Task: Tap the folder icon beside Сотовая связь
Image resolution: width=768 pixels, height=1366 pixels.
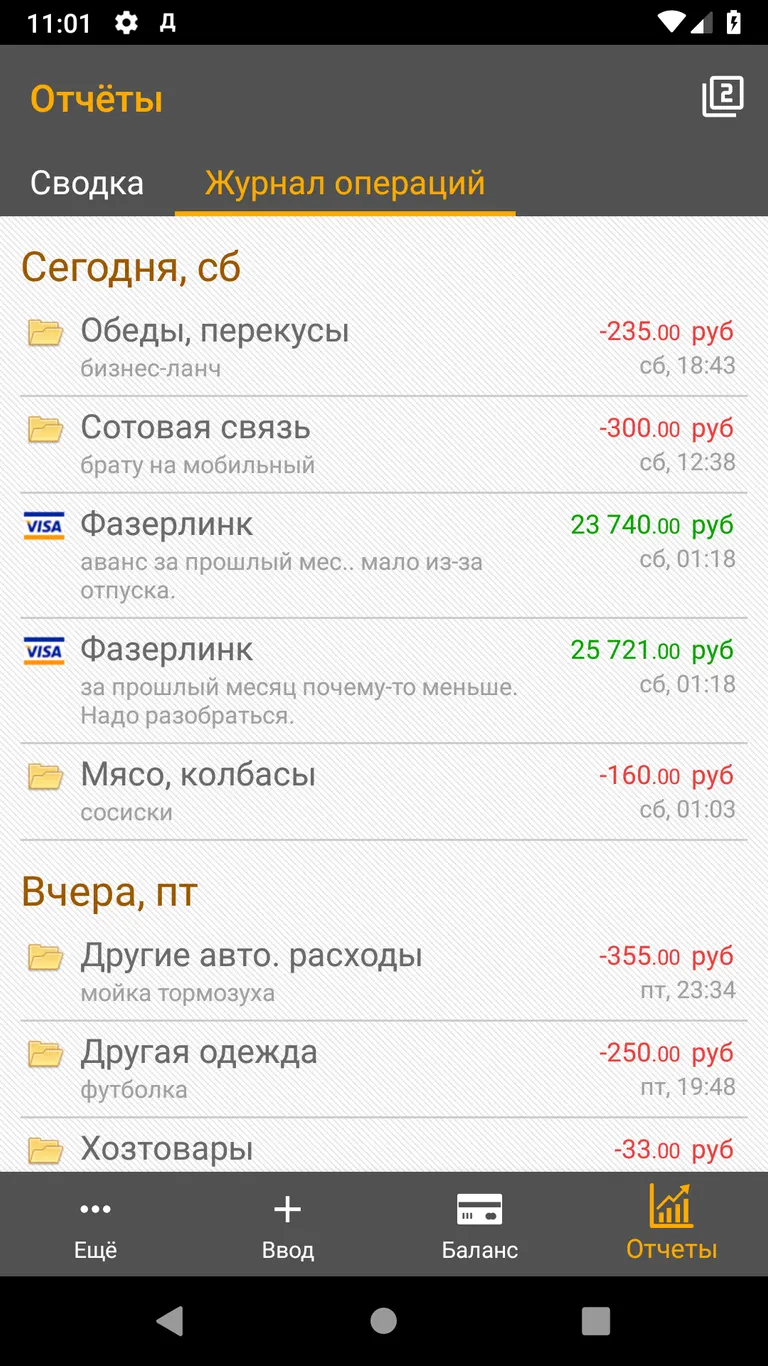Action: click(x=43, y=428)
